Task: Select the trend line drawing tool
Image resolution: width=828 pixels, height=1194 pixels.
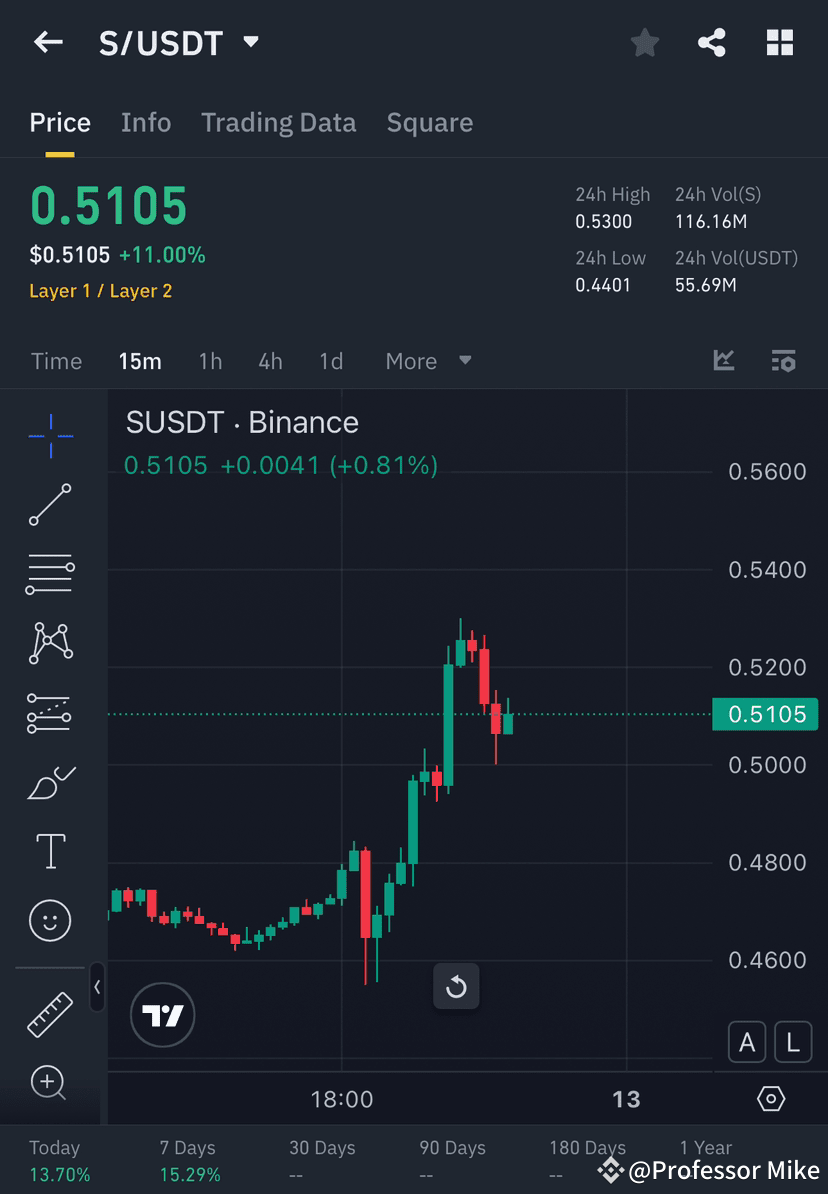Action: pyautogui.click(x=49, y=505)
